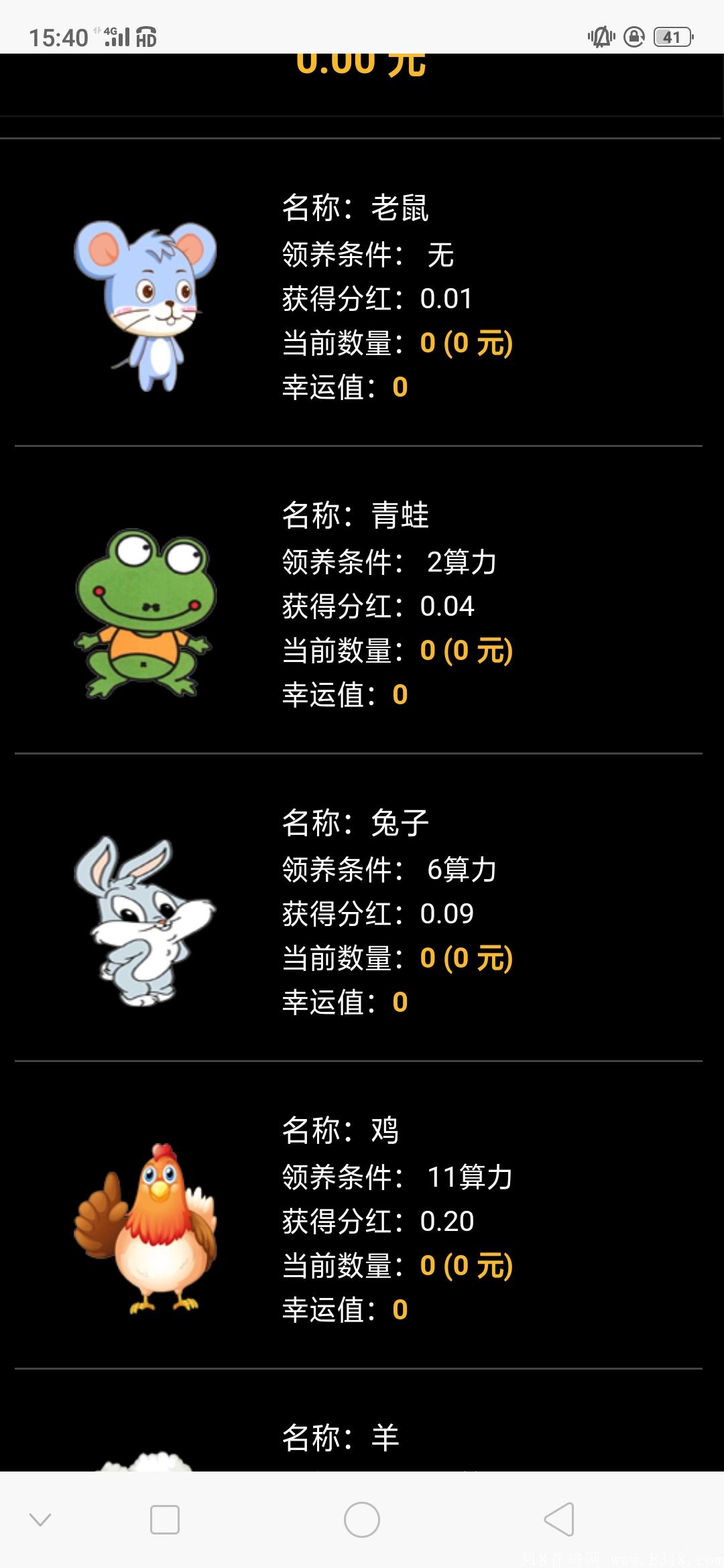Tap the rotation-lock icon in the status bar

pyautogui.click(x=635, y=38)
